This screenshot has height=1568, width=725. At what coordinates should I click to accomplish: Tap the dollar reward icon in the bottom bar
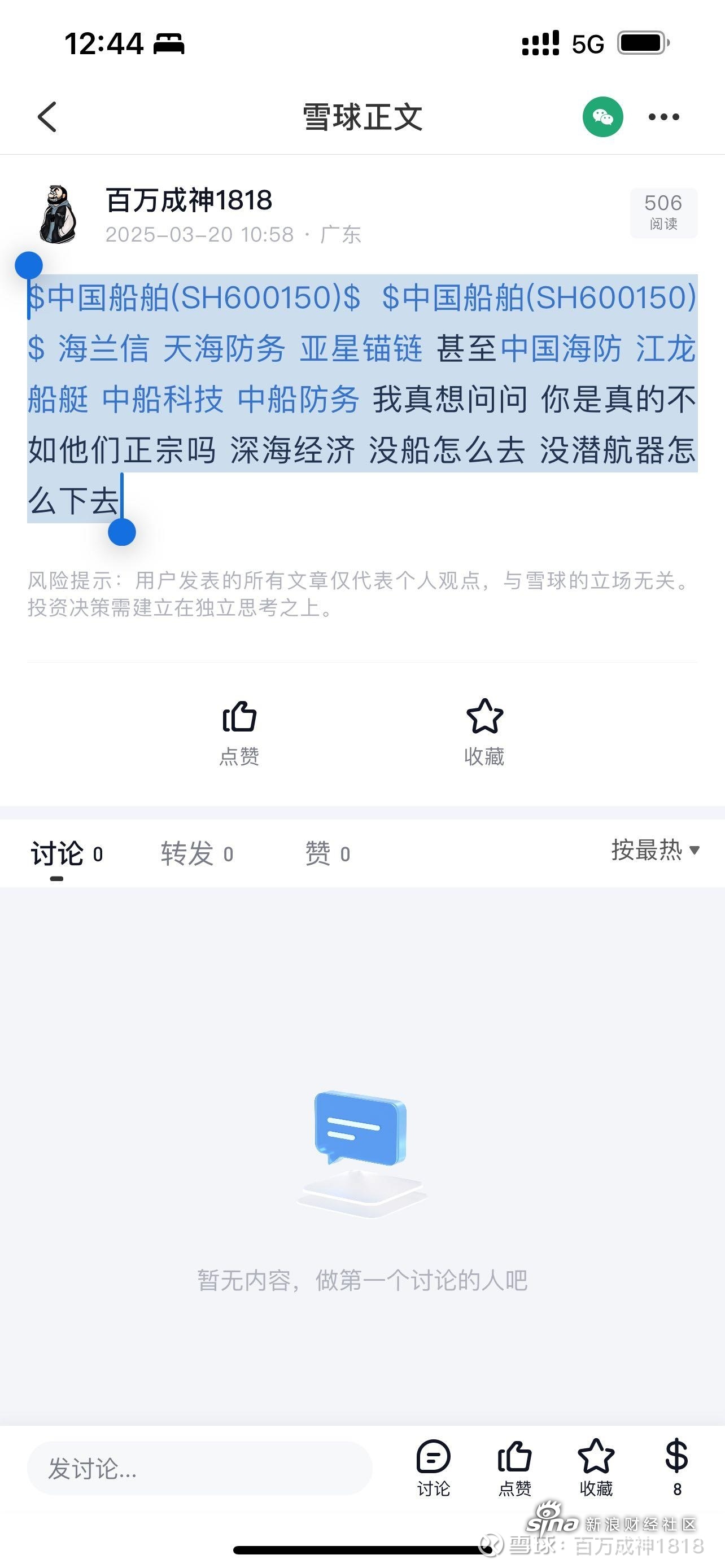[677, 1468]
